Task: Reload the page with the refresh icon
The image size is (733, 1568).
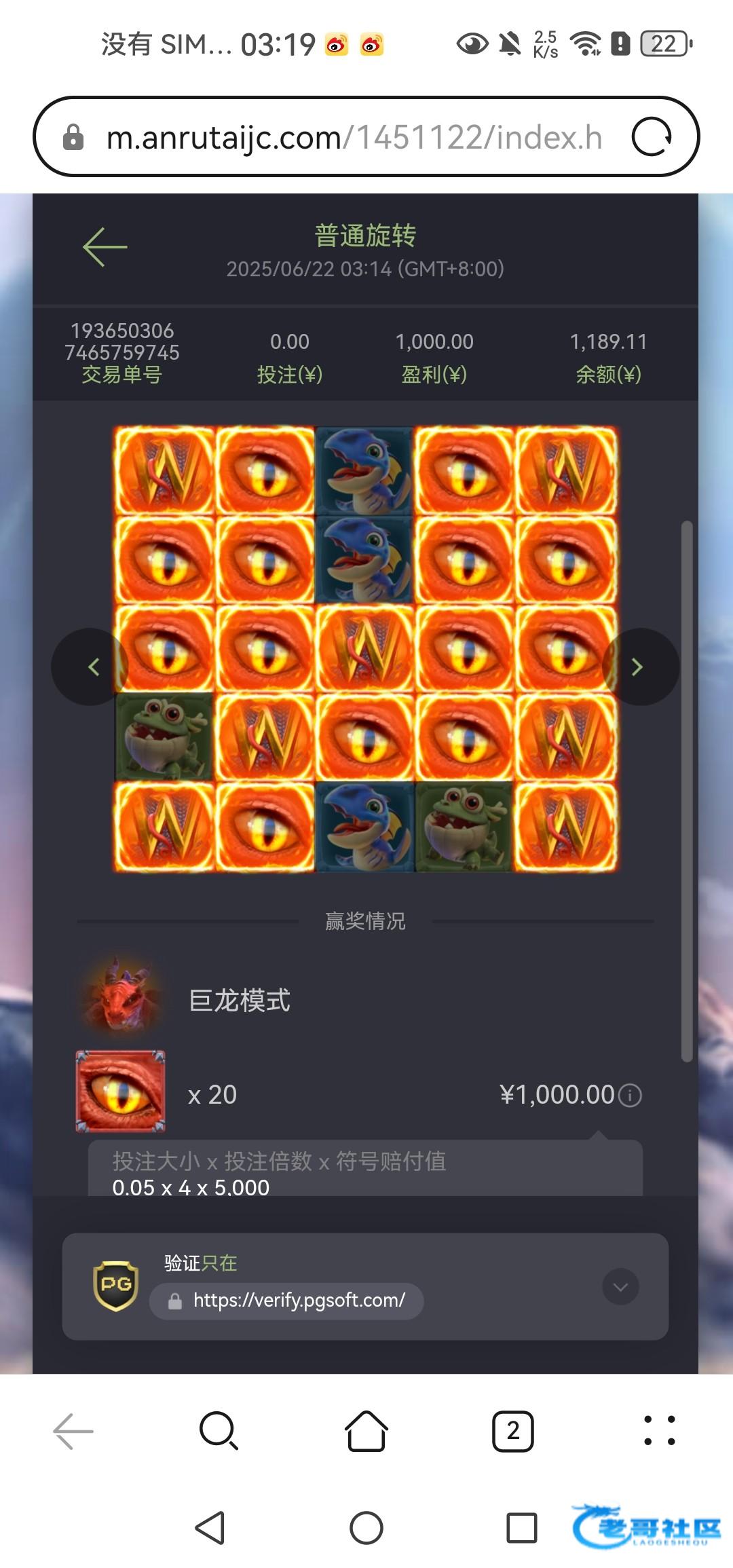Action: click(652, 137)
